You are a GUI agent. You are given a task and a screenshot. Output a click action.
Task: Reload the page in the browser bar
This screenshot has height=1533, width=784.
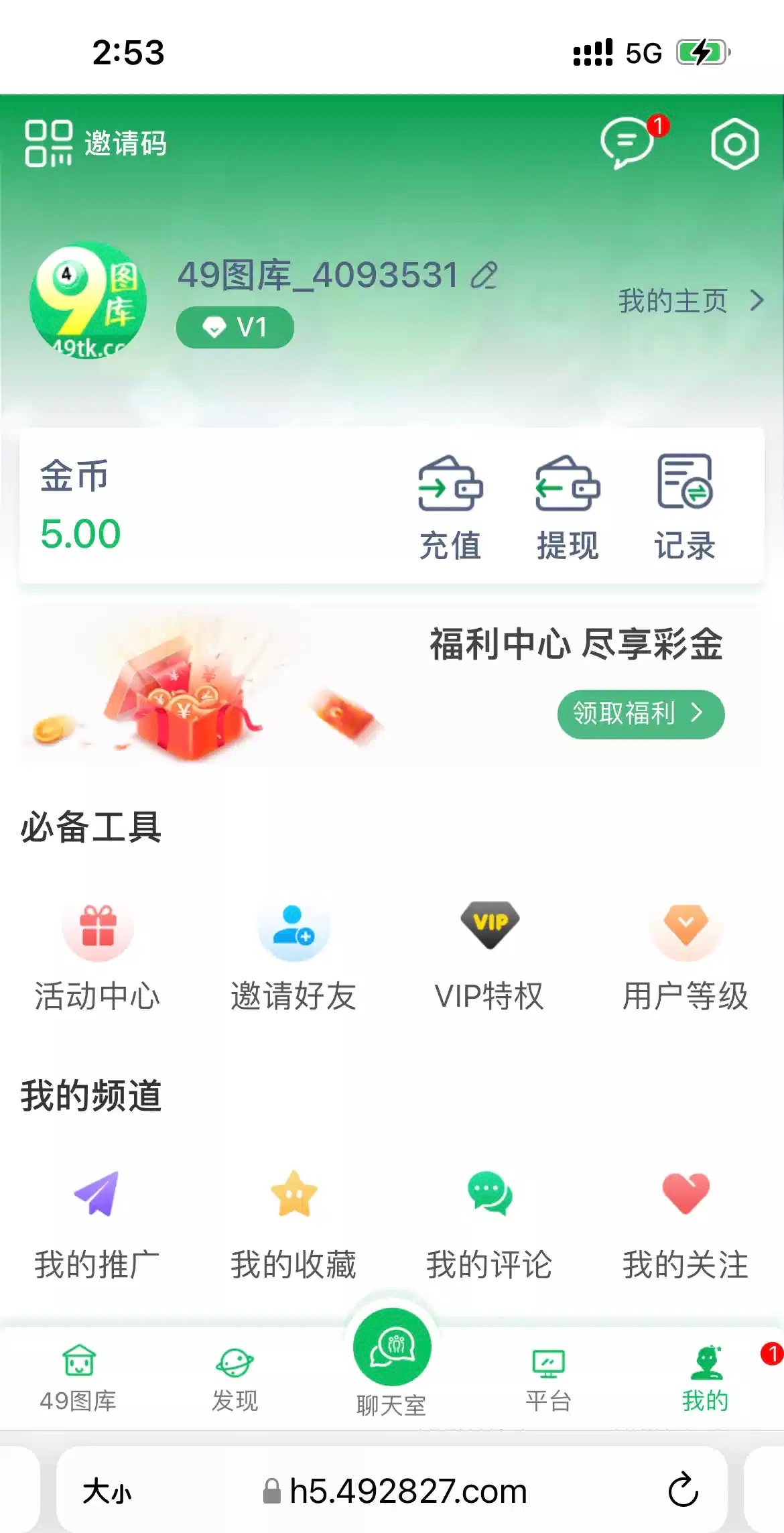click(x=683, y=1491)
